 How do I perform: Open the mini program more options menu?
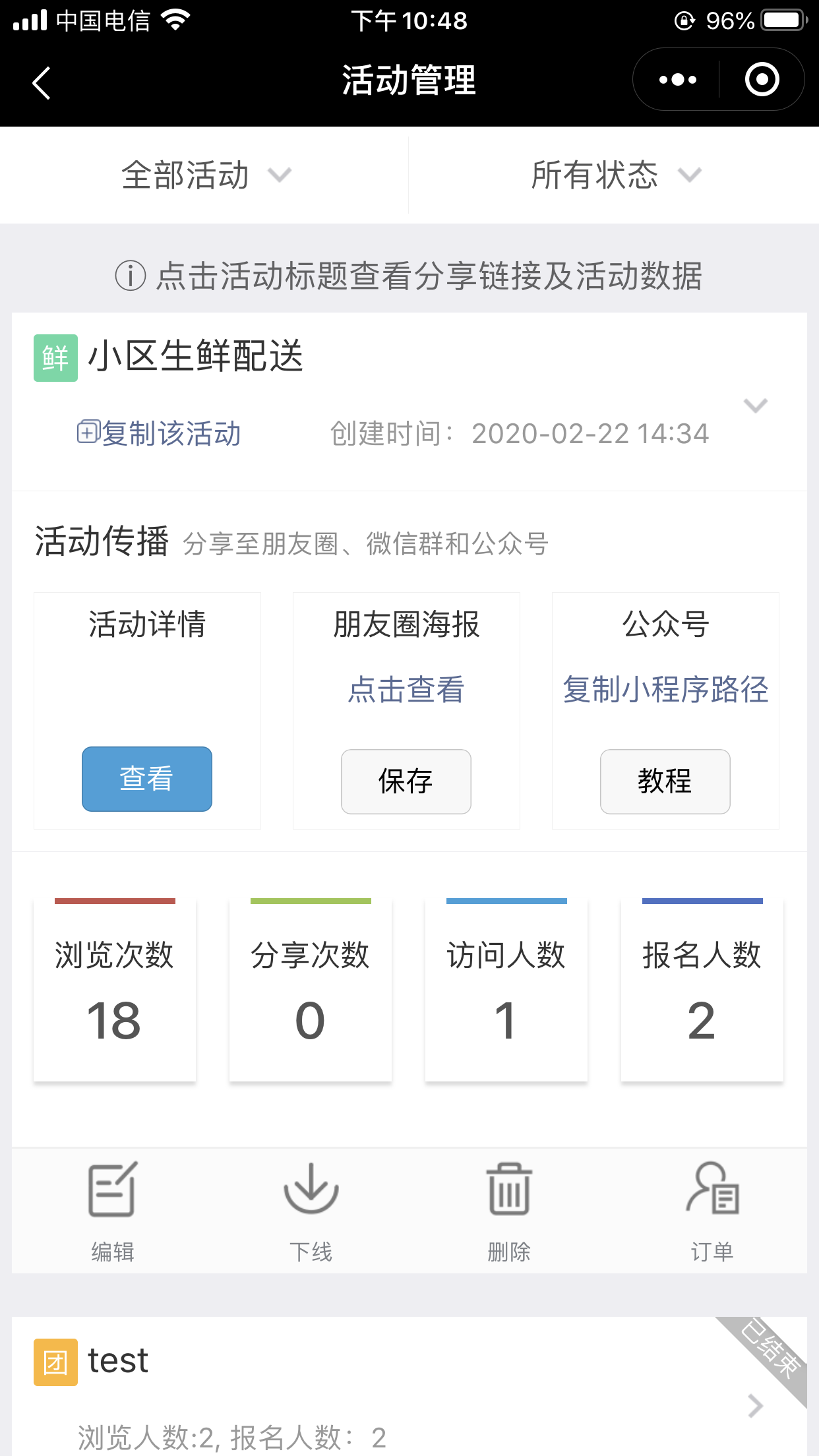pyautogui.click(x=677, y=80)
